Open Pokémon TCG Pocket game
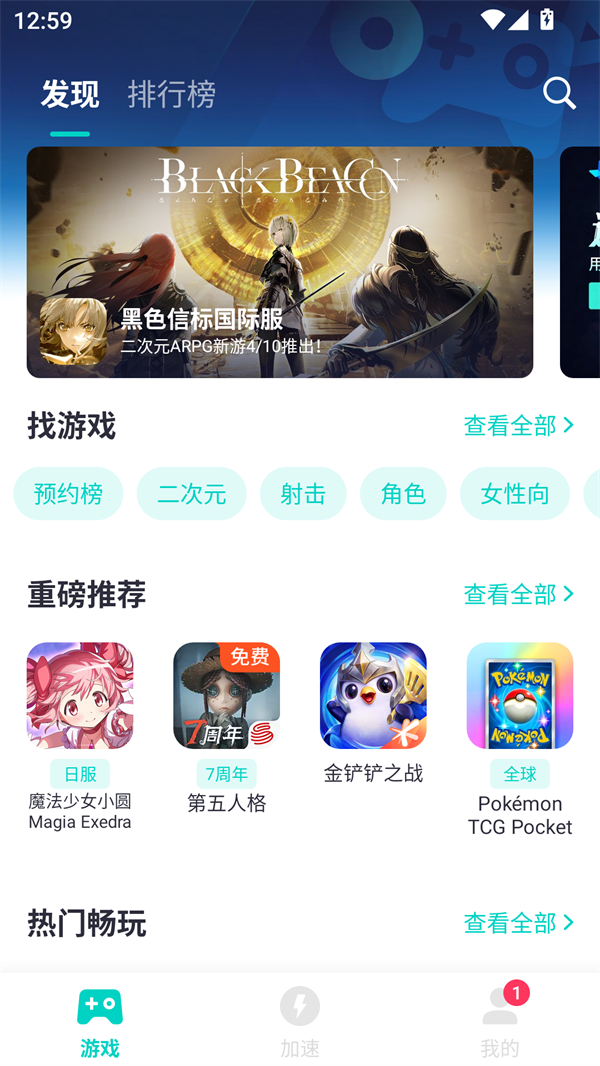This screenshot has width=600, height=1066. click(x=520, y=696)
